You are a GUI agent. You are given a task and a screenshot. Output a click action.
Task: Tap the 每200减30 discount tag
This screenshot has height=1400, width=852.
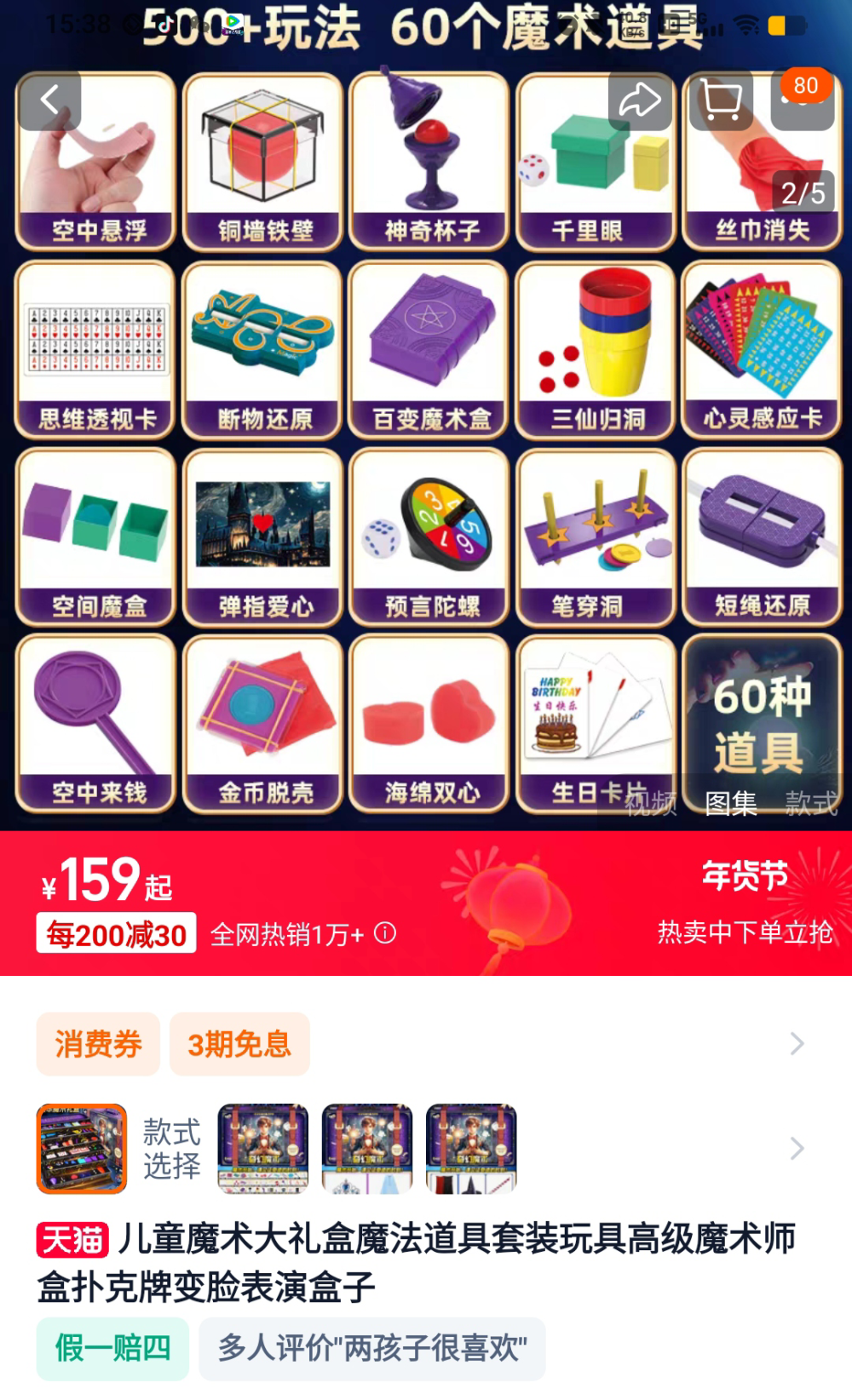click(116, 934)
